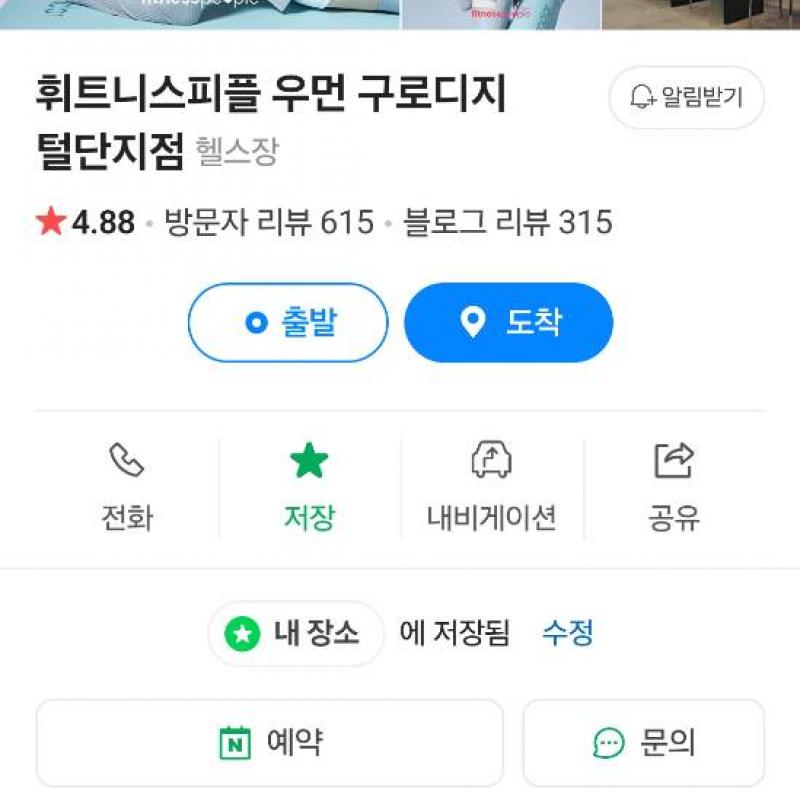Call the gym via 전화
Viewport: 800px width, 800px height.
[127, 487]
